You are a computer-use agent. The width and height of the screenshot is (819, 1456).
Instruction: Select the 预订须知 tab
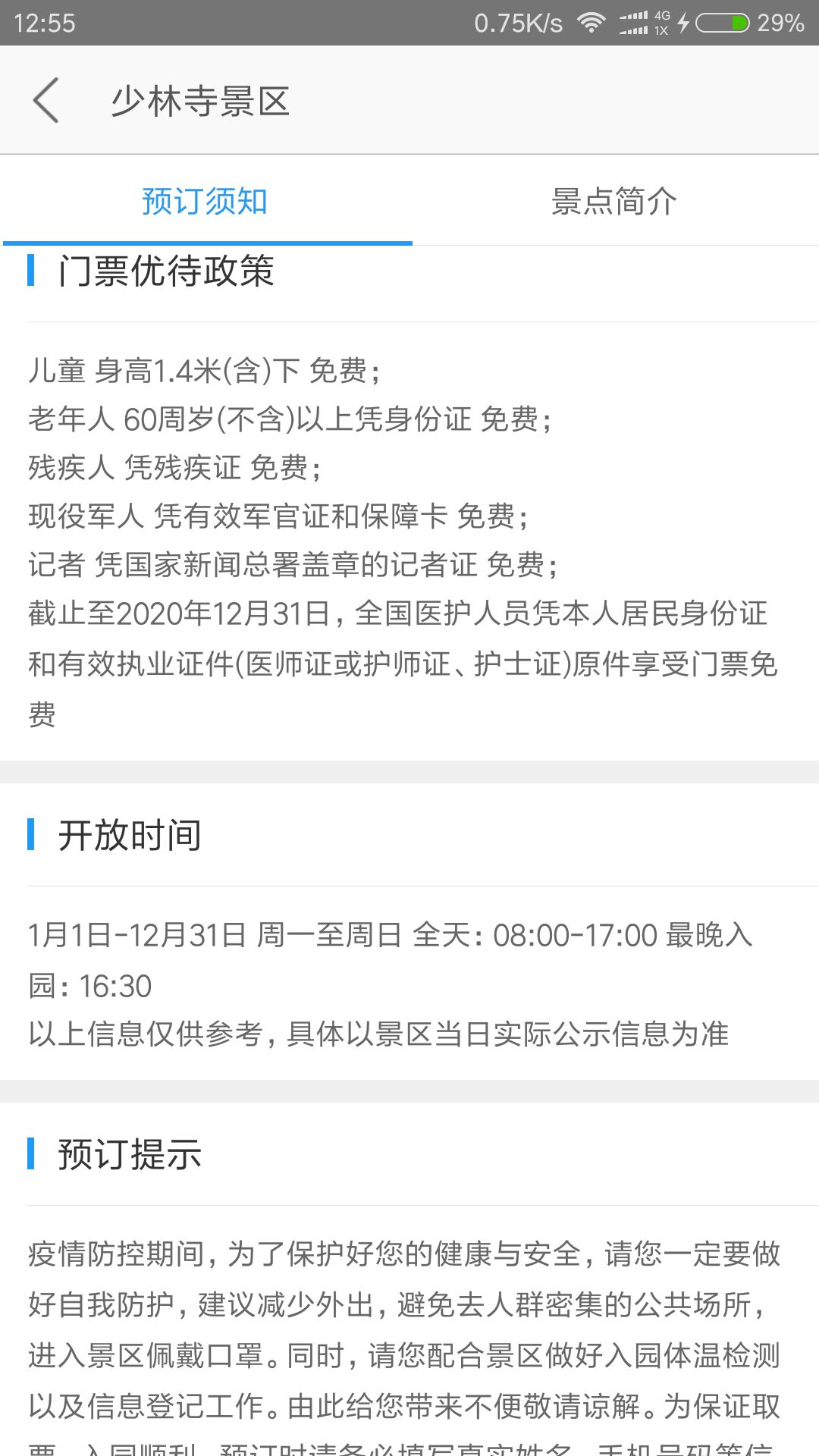point(205,202)
